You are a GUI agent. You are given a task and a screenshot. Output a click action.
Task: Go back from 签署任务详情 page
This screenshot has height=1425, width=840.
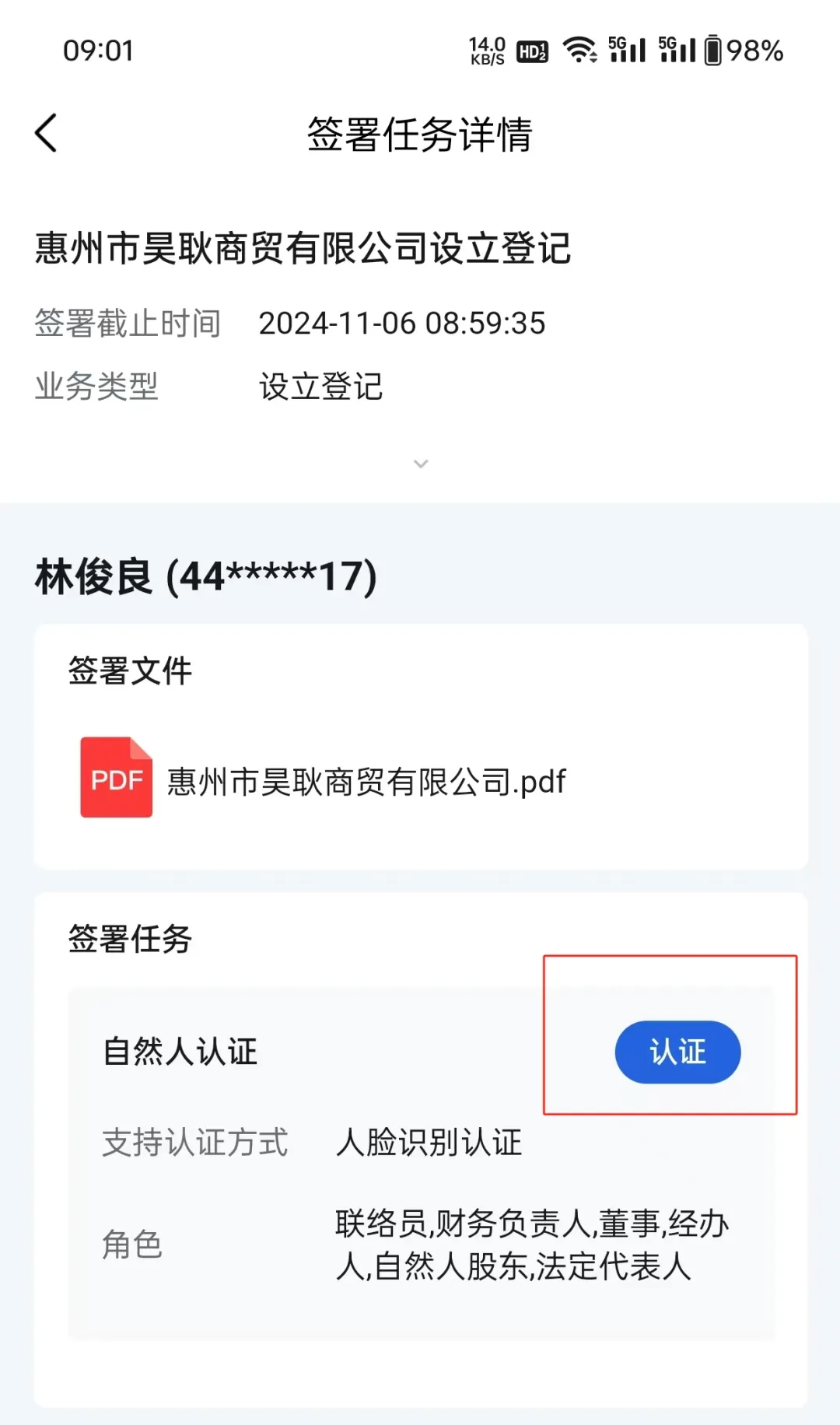point(47,133)
